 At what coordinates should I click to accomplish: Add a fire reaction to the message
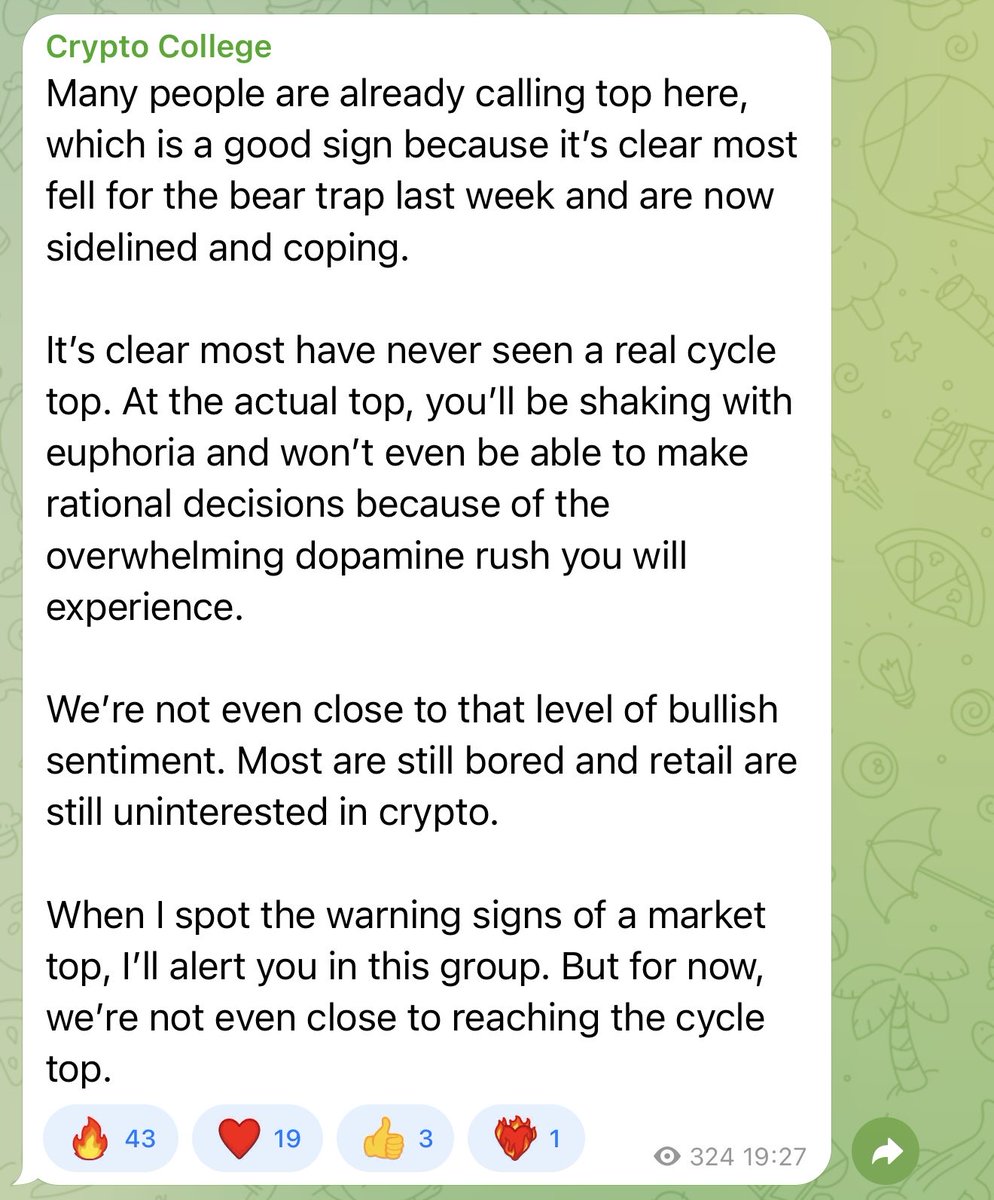pos(112,1138)
